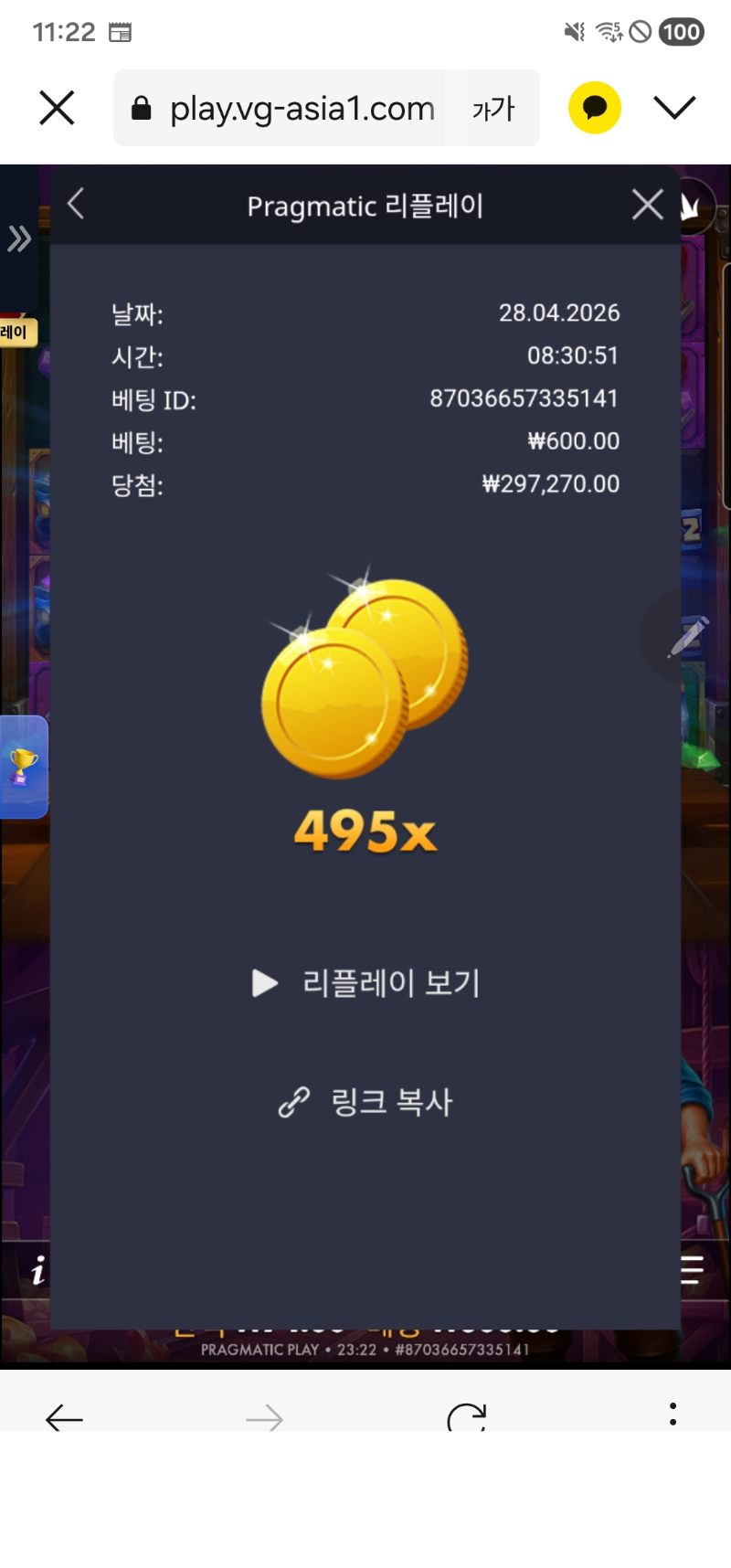The height and width of the screenshot is (1568, 731).
Task: Reload the page in browser
Action: (x=467, y=1417)
